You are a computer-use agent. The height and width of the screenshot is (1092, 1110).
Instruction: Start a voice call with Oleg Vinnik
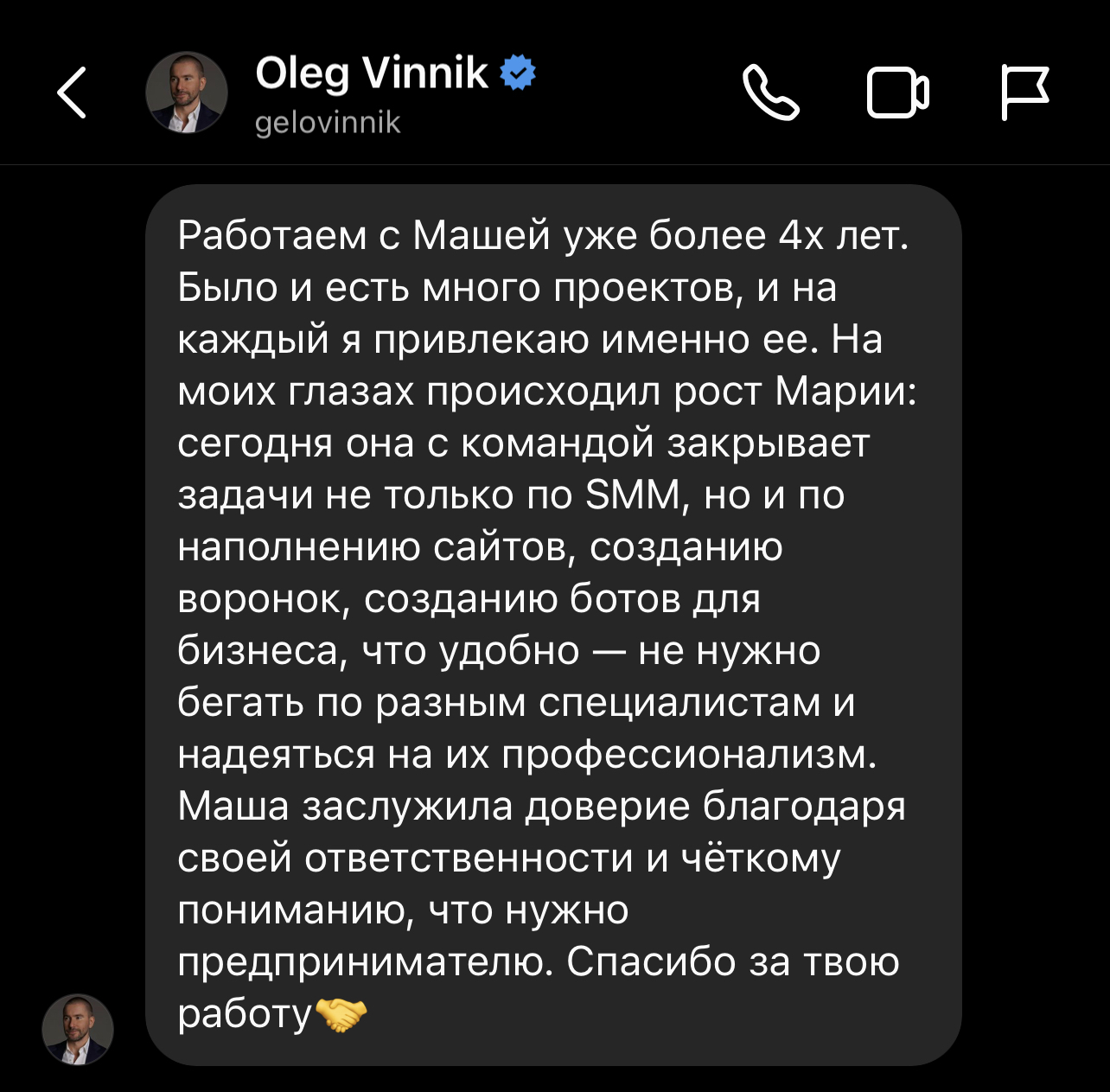[x=770, y=93]
